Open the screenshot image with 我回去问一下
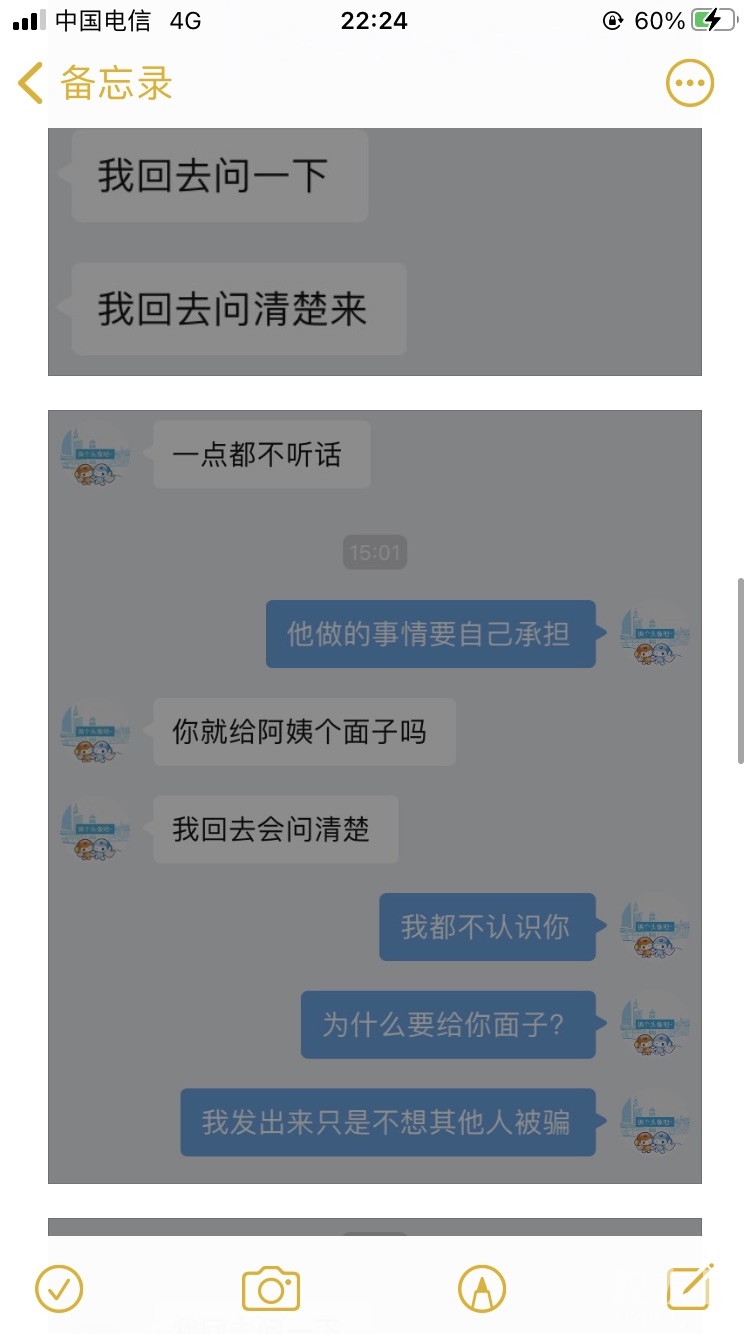The image size is (750, 1334). coord(375,250)
